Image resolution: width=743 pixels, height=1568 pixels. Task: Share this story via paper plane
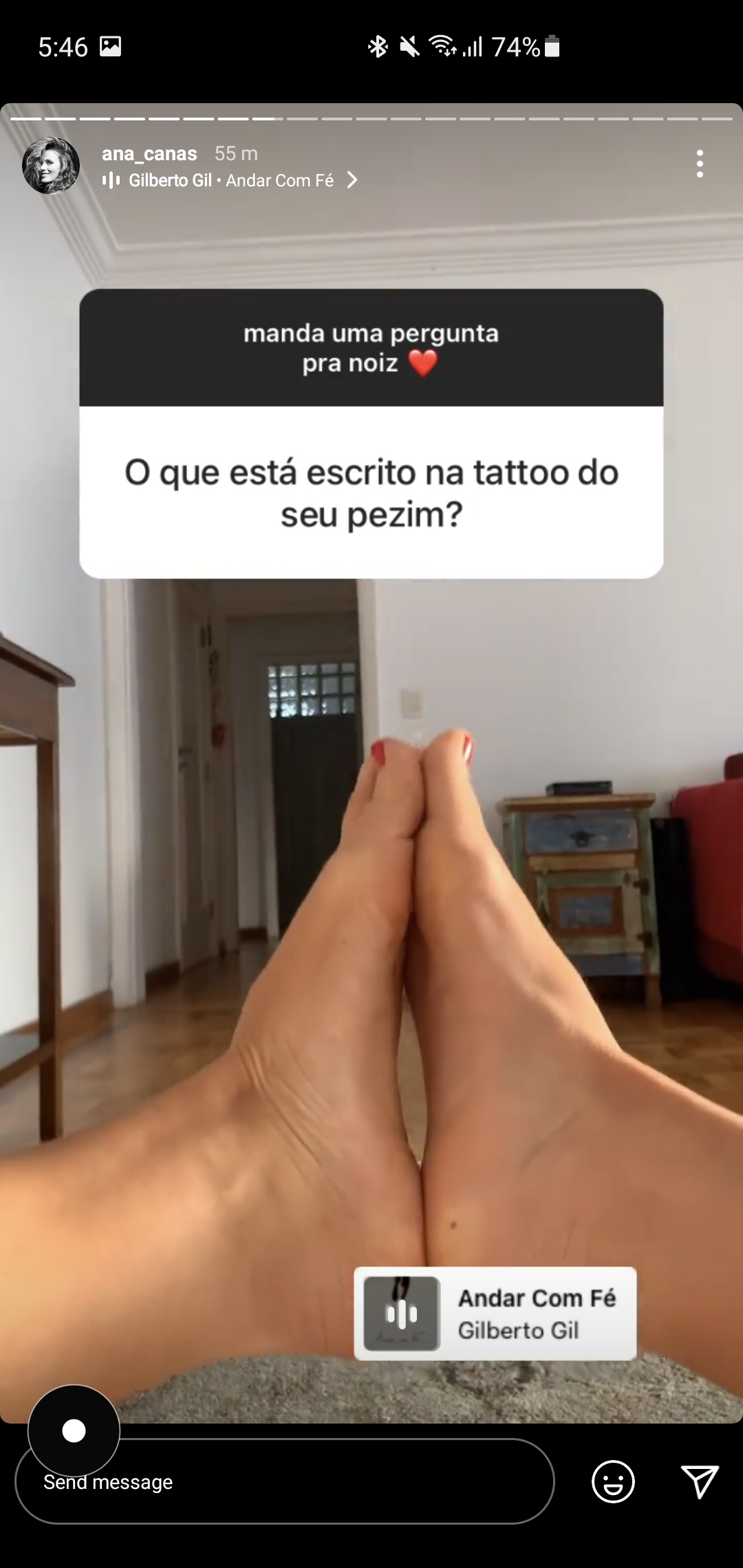coord(700,1481)
